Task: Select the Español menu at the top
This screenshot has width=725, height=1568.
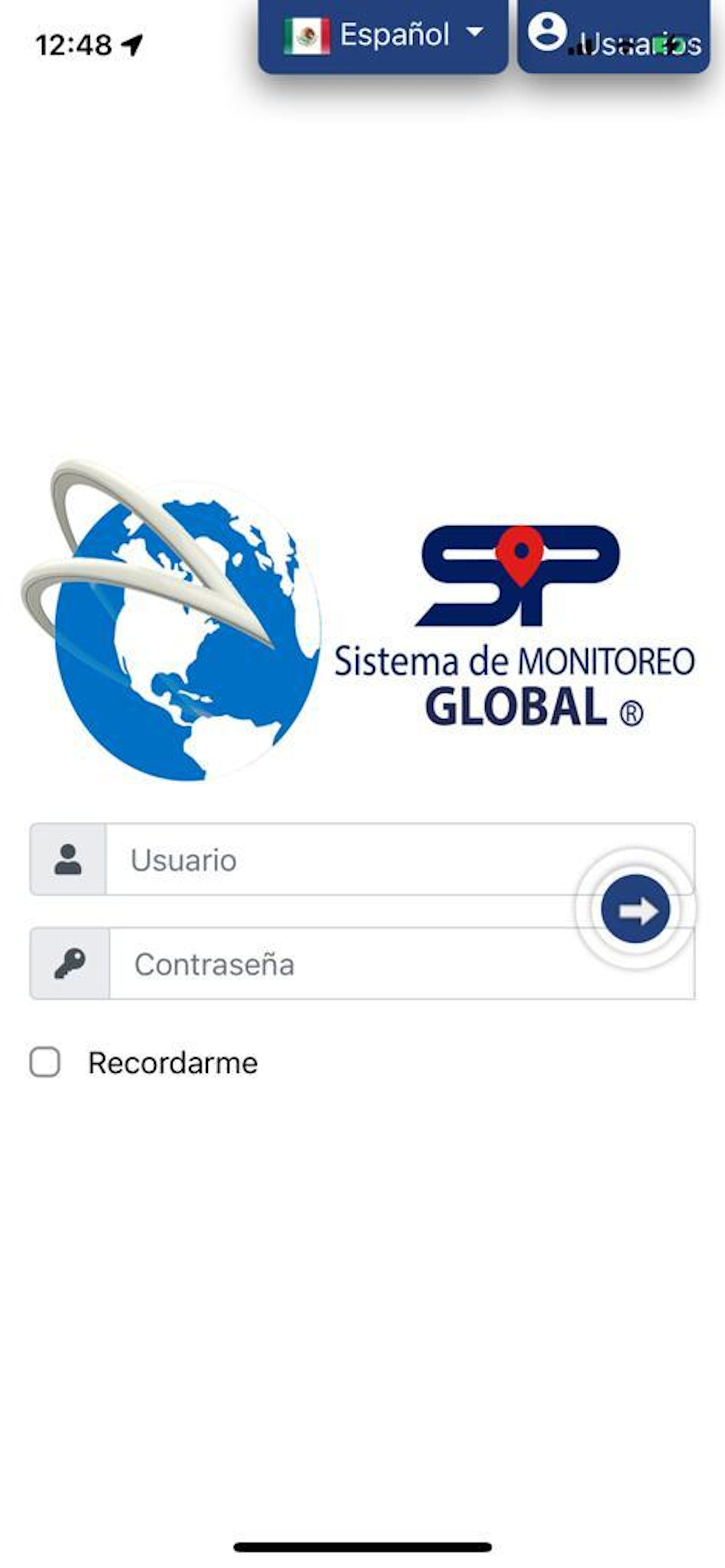Action: click(x=395, y=37)
